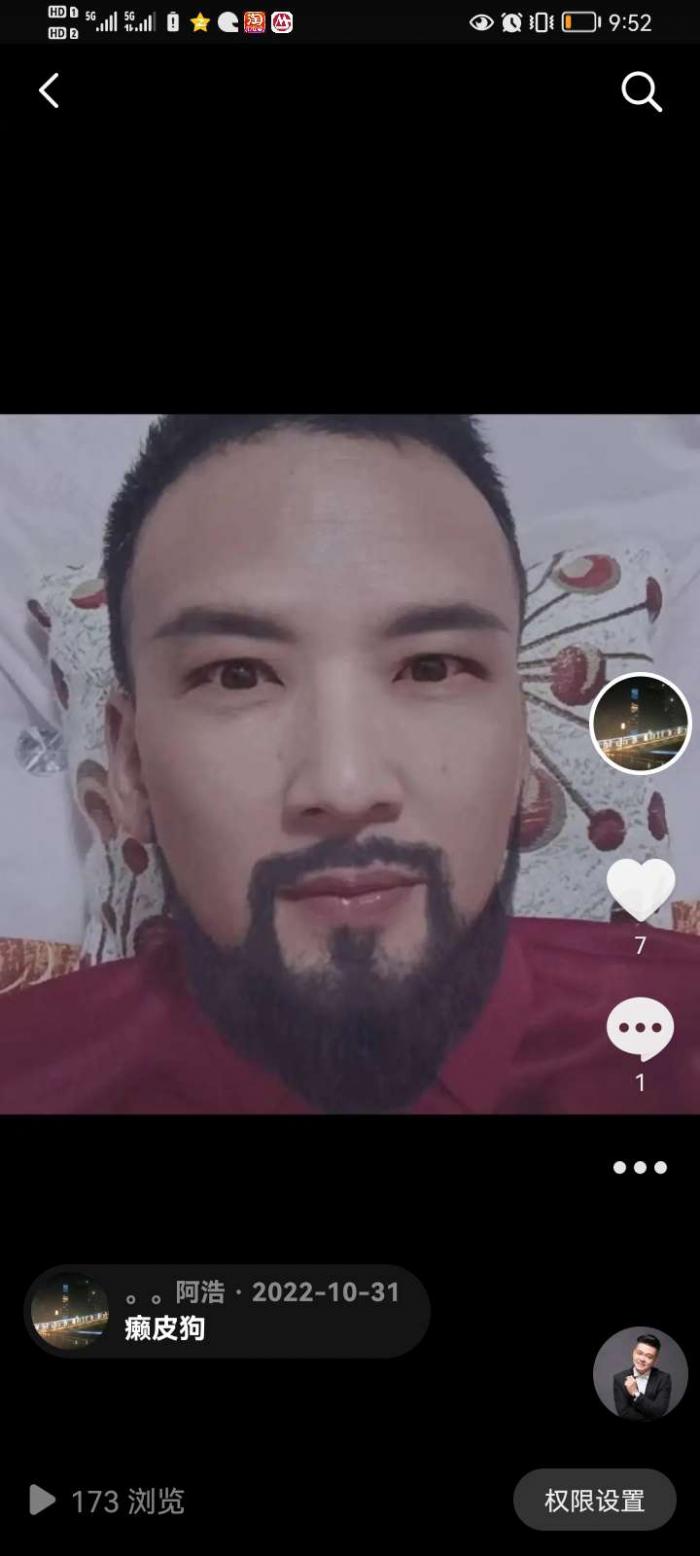Tap the floating avatar of man in suit
700x1556 pixels.
click(640, 1373)
